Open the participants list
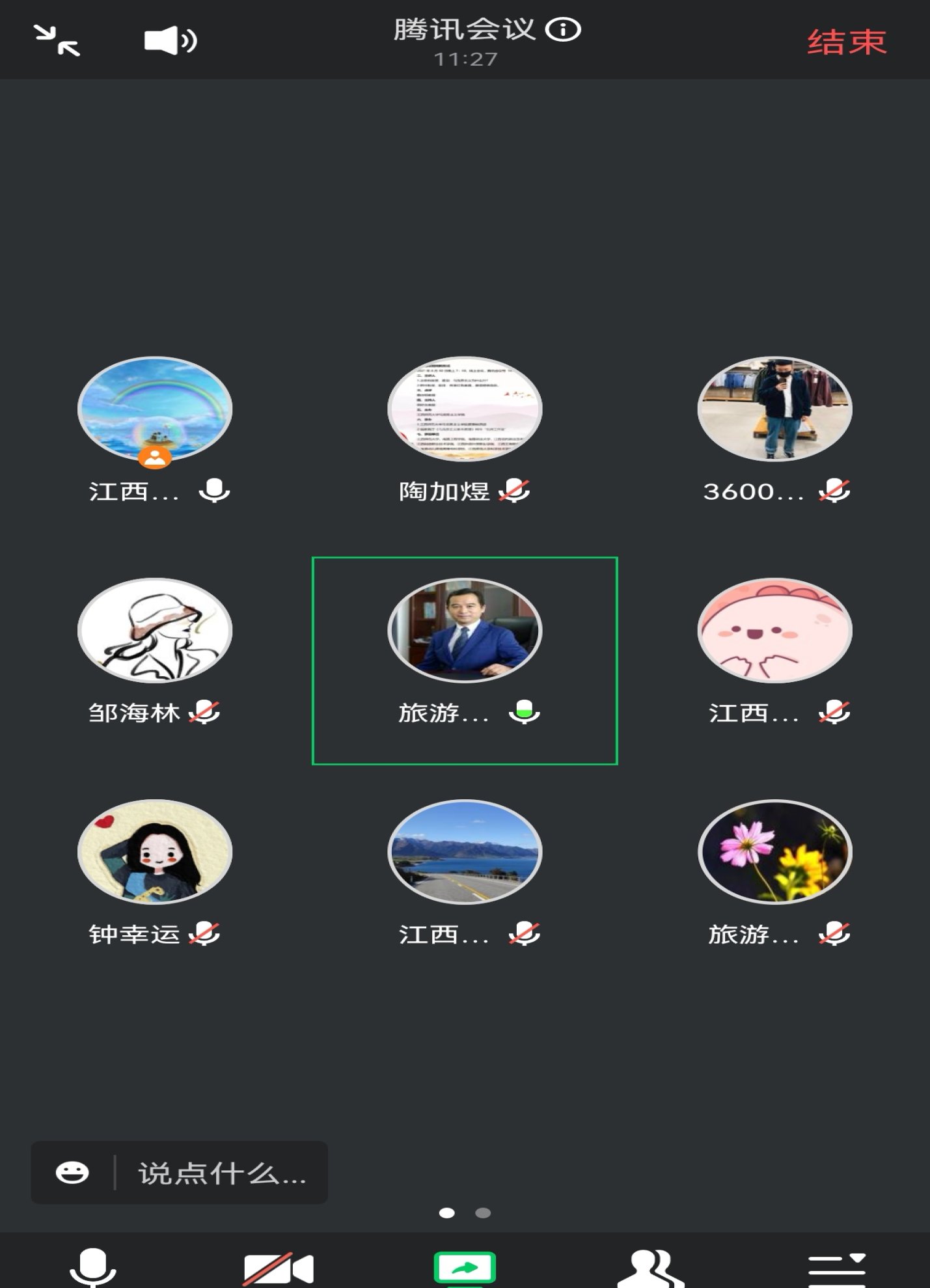Screen dimensions: 930x1288 point(650,1268)
